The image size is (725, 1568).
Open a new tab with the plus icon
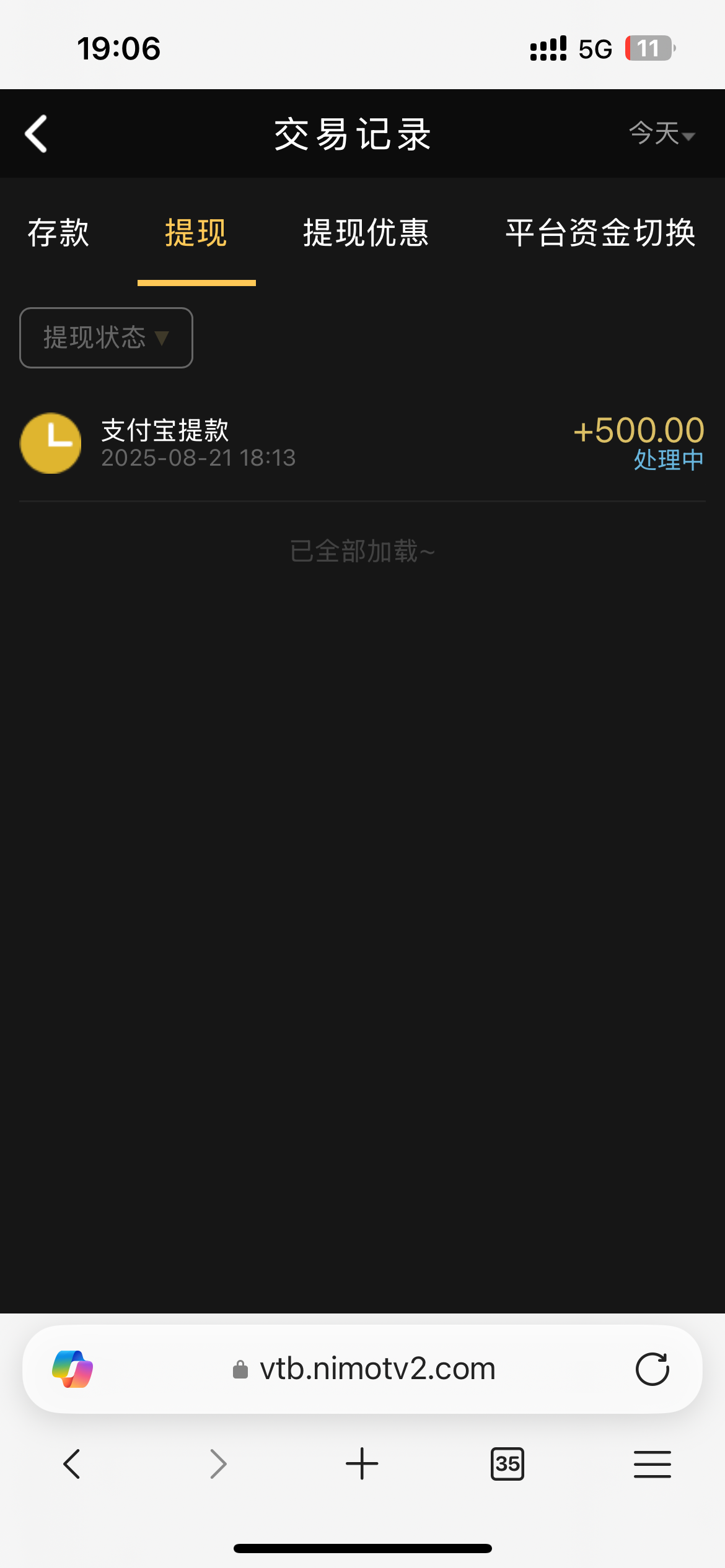362,1463
